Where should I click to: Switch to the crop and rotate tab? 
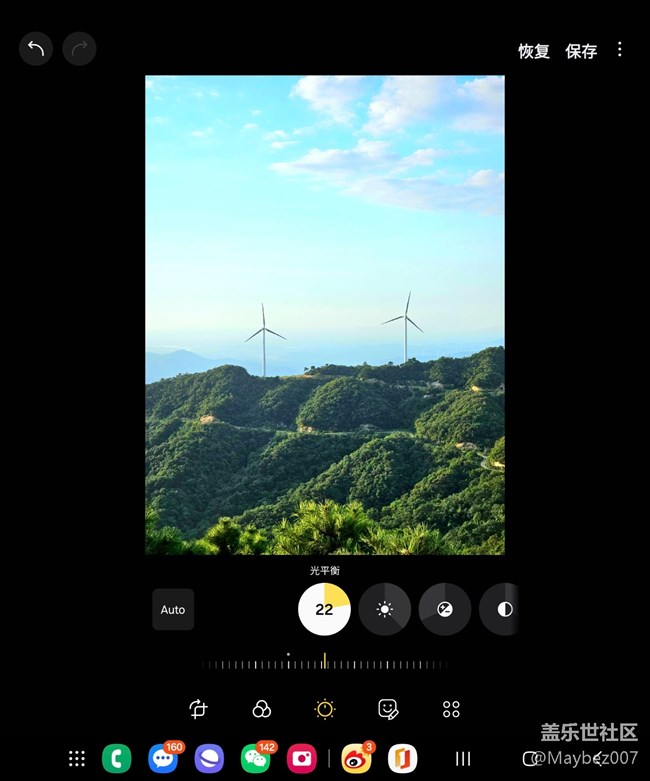[198, 709]
